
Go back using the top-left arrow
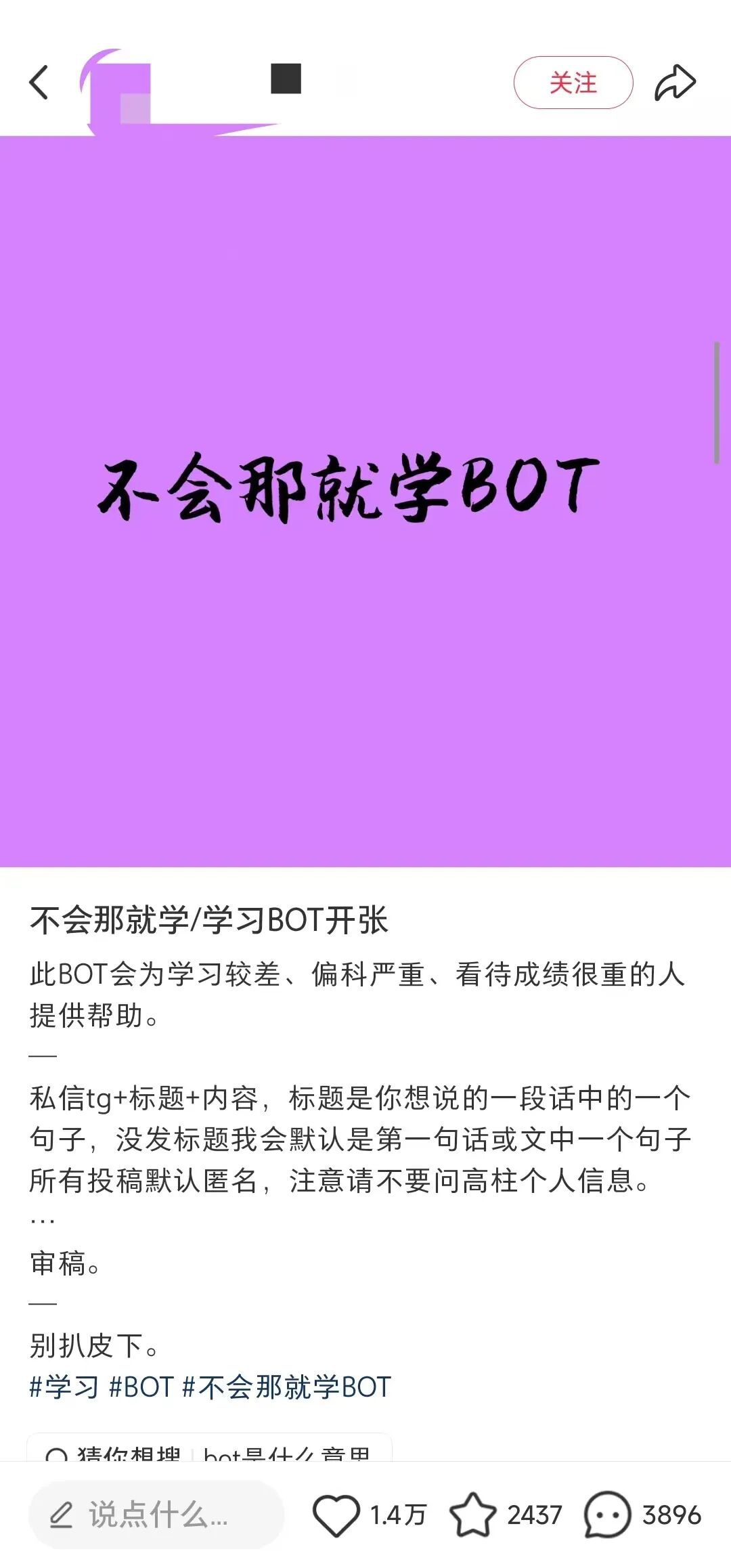coord(39,83)
